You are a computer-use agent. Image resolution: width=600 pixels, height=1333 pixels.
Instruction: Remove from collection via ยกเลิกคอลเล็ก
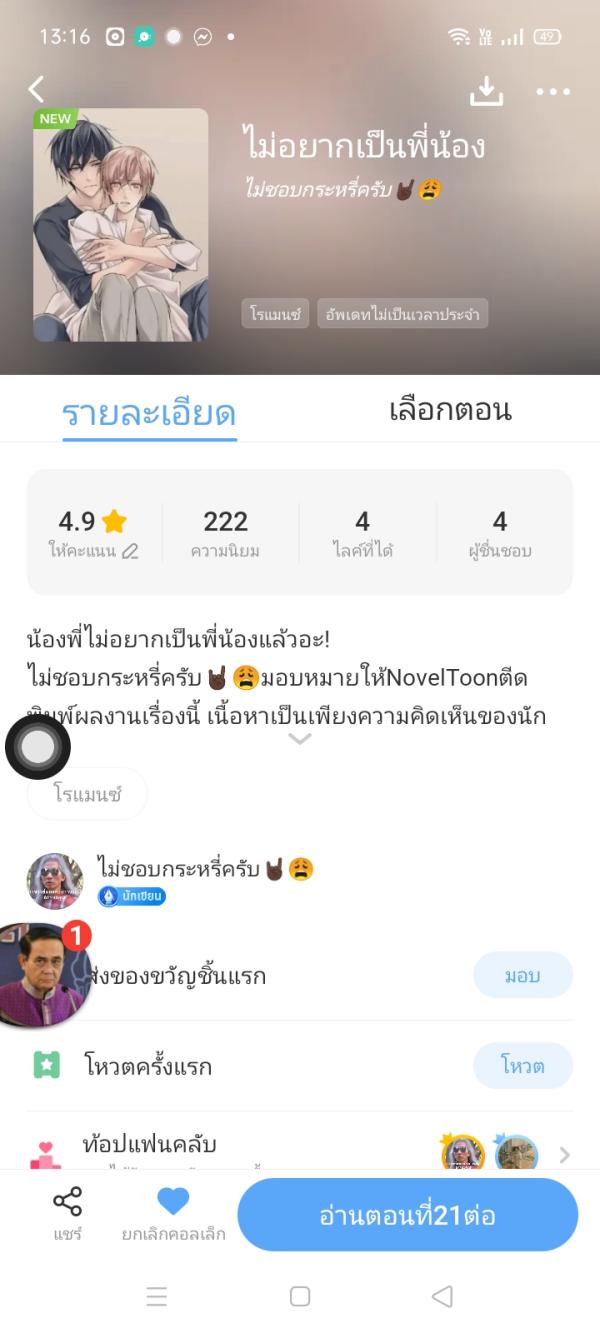pyautogui.click(x=173, y=1214)
